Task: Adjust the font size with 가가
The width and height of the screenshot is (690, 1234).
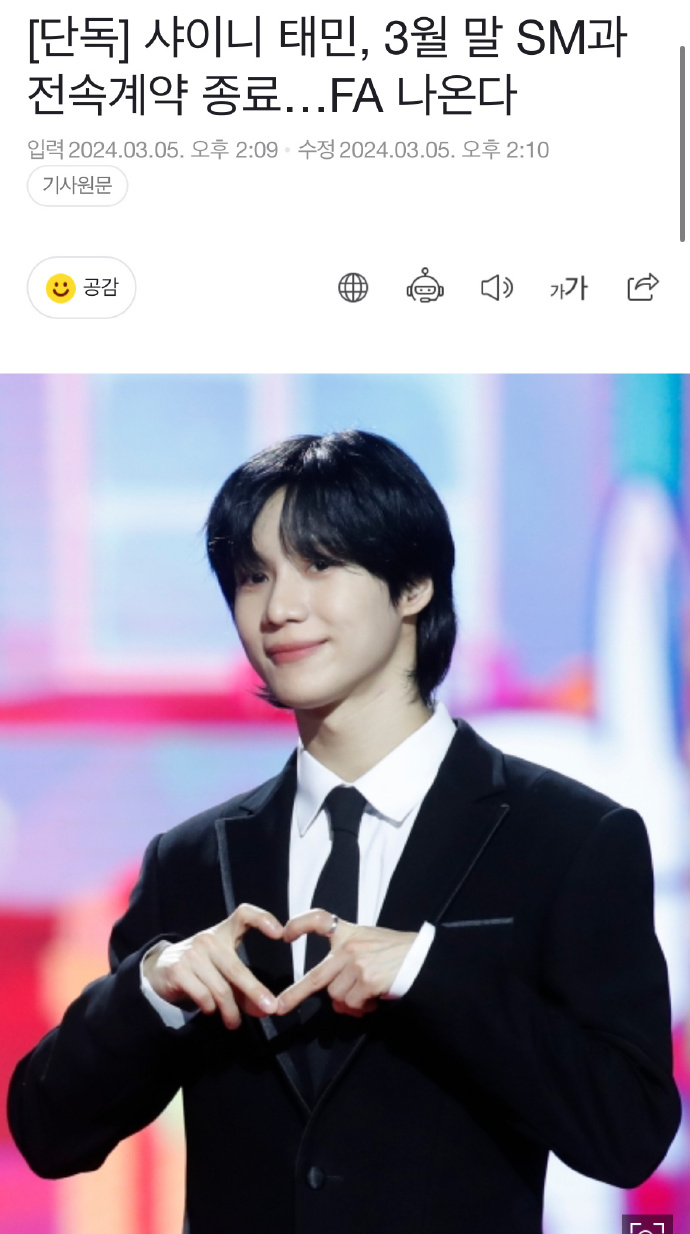Action: pyautogui.click(x=569, y=289)
